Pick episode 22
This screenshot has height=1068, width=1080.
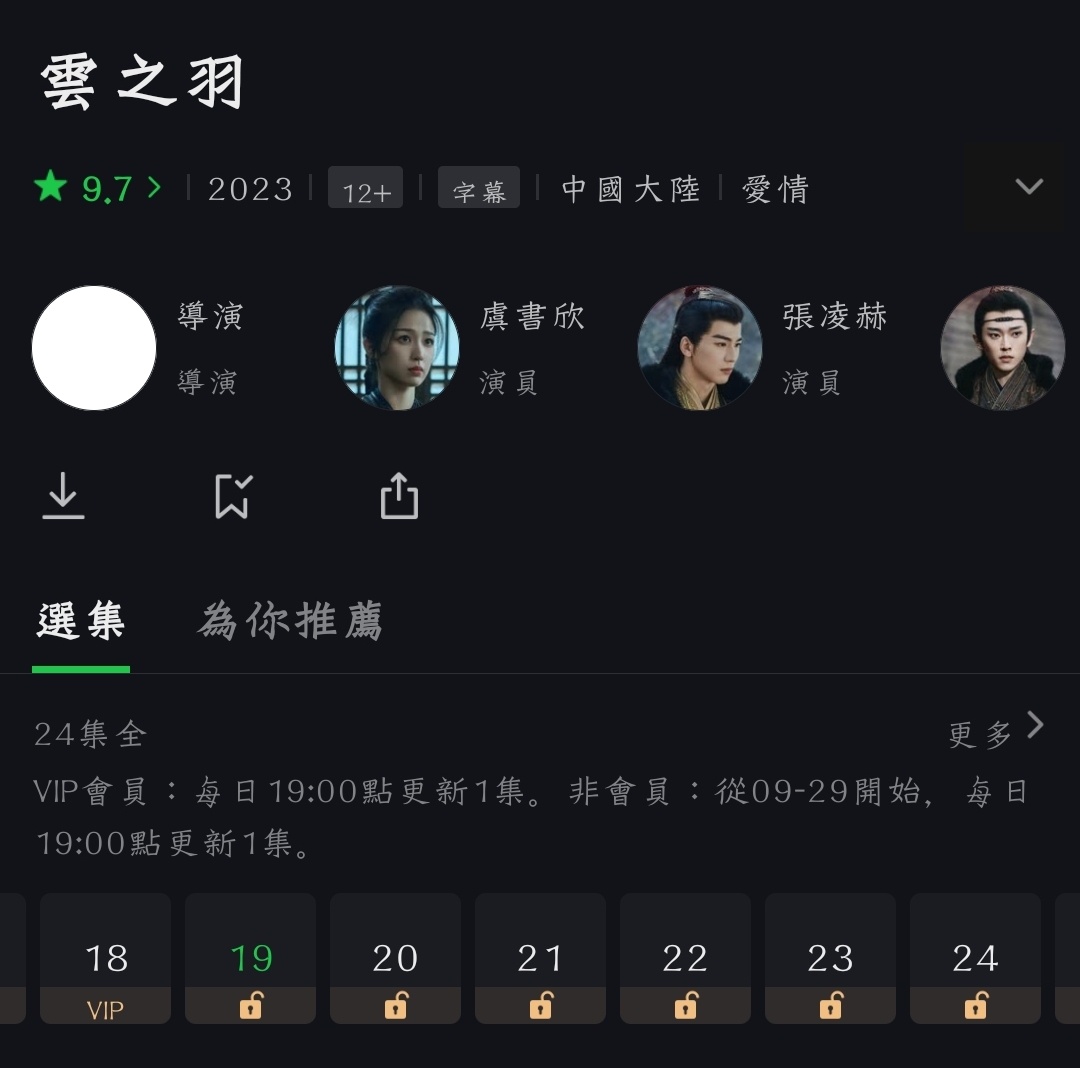[x=685, y=958]
